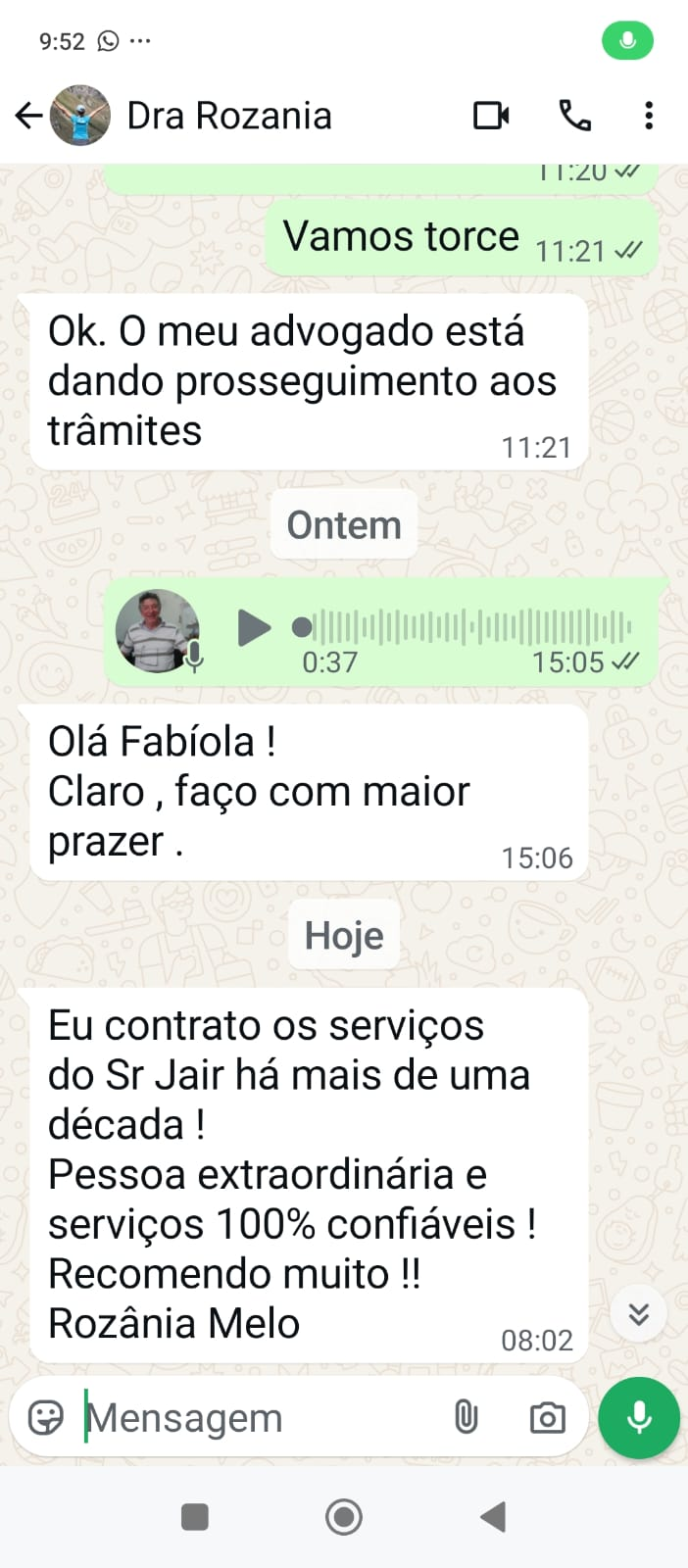Tap the green microphone record button
Image resolution: width=688 pixels, height=1568 pixels.
[x=639, y=1417]
